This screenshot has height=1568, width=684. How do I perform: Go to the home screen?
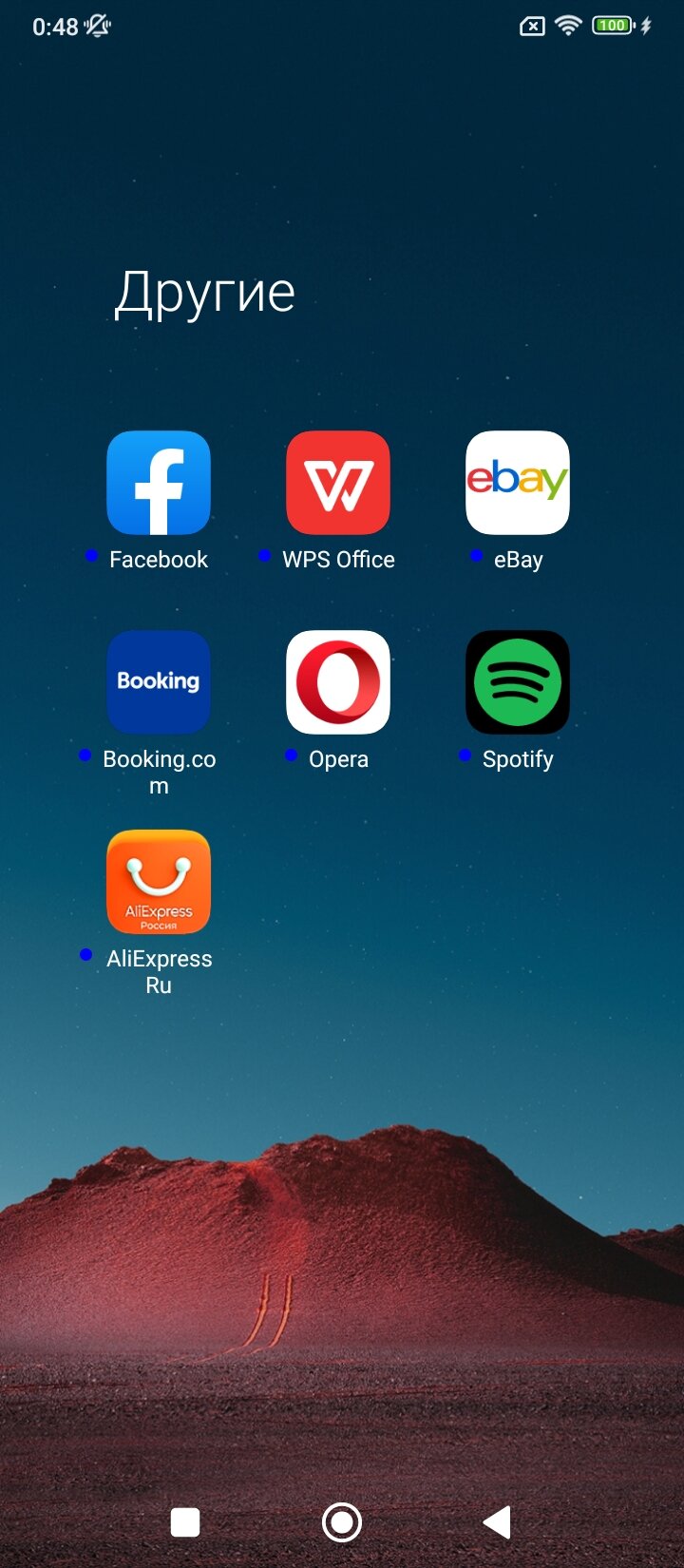click(x=342, y=1522)
